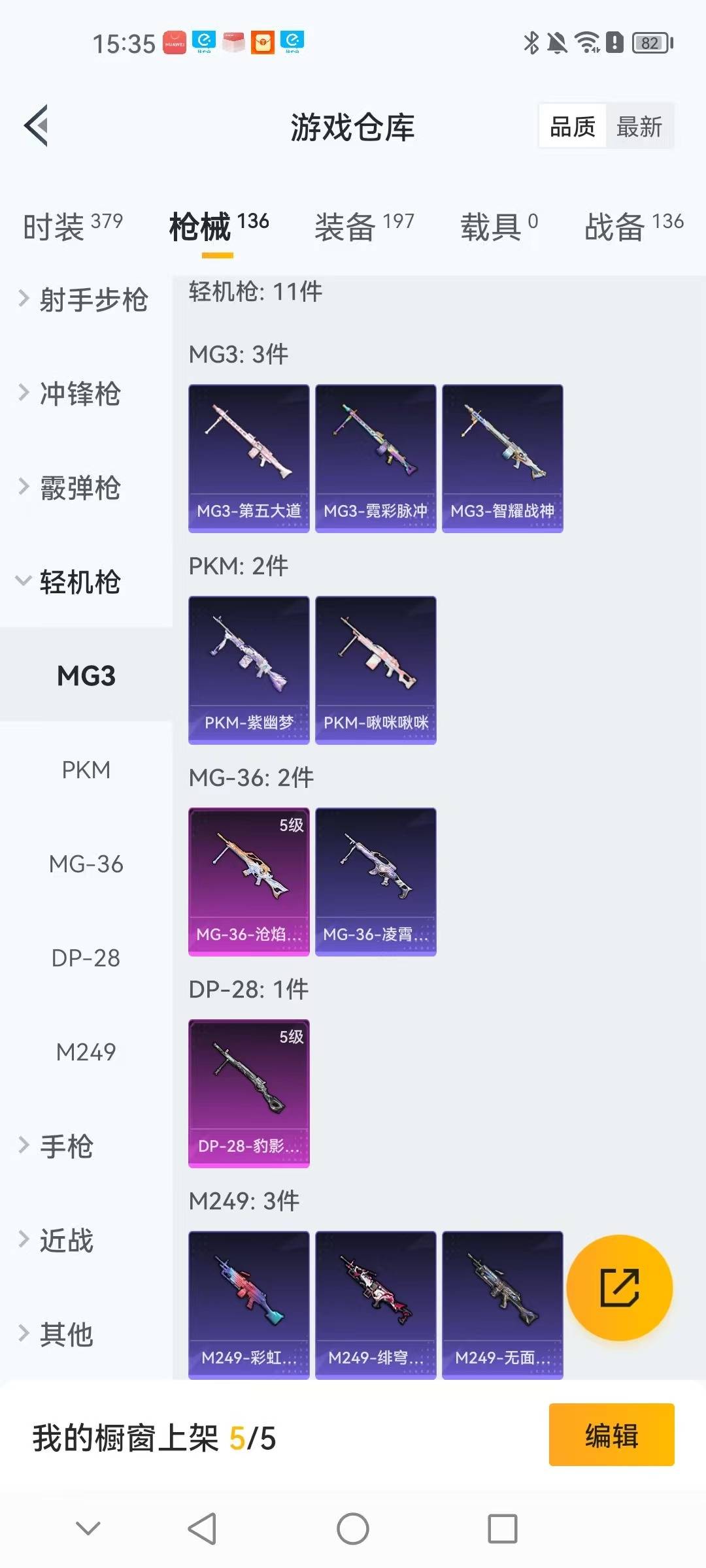
Task: Switch sorting to 品质
Action: click(x=571, y=126)
